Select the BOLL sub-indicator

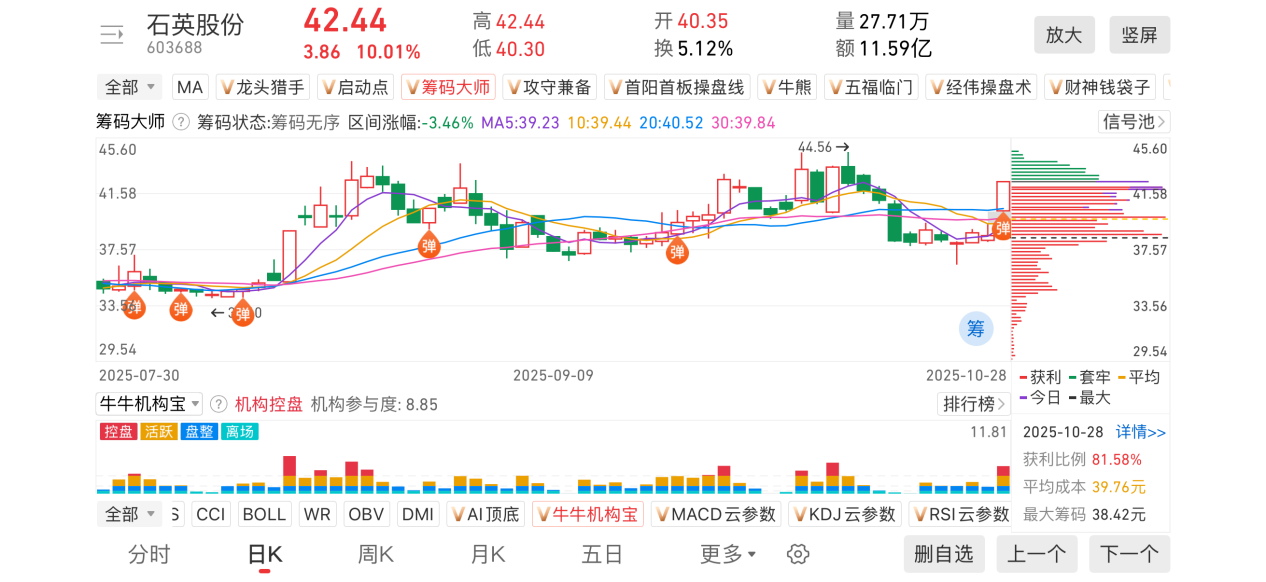click(x=264, y=514)
